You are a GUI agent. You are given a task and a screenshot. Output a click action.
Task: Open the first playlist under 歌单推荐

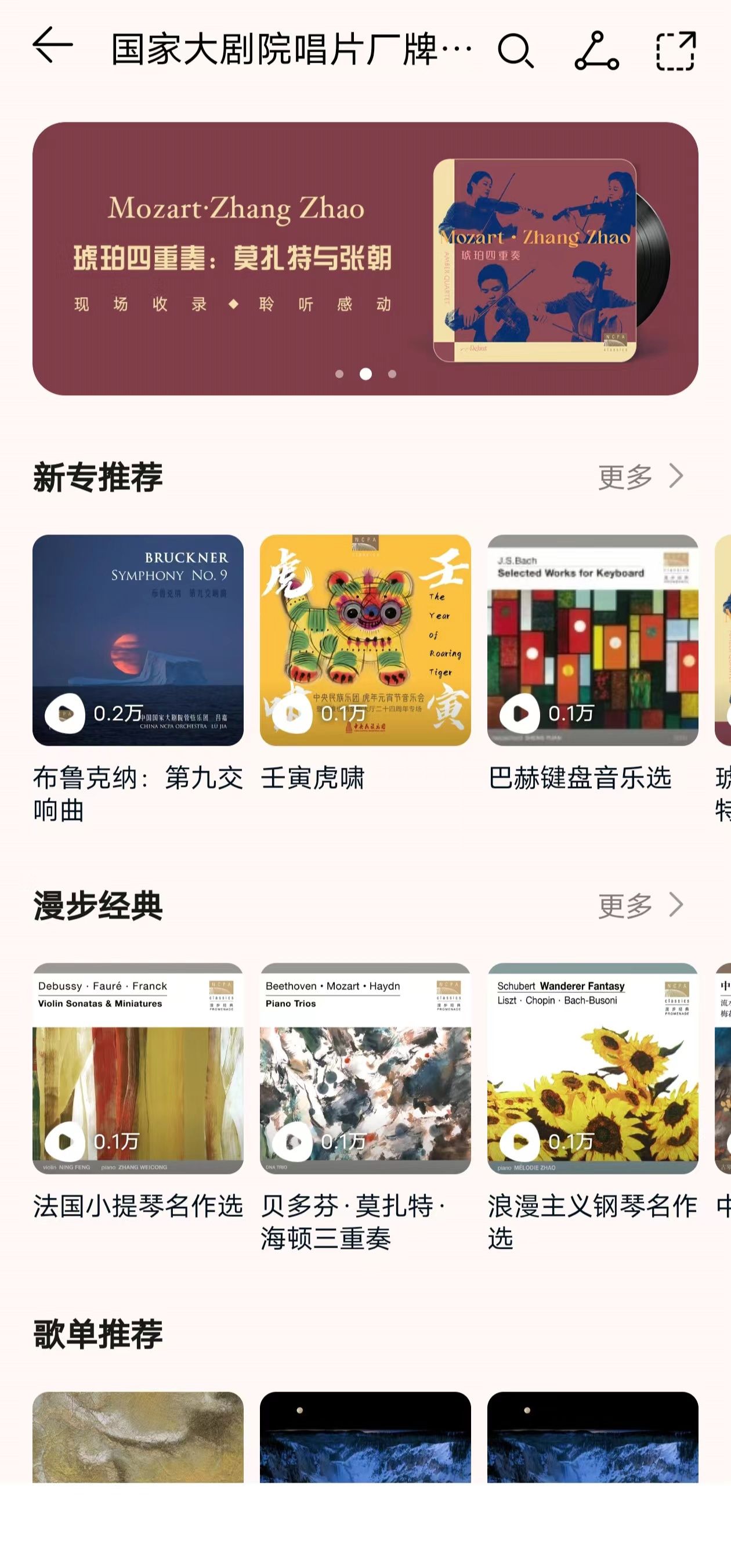137,1436
